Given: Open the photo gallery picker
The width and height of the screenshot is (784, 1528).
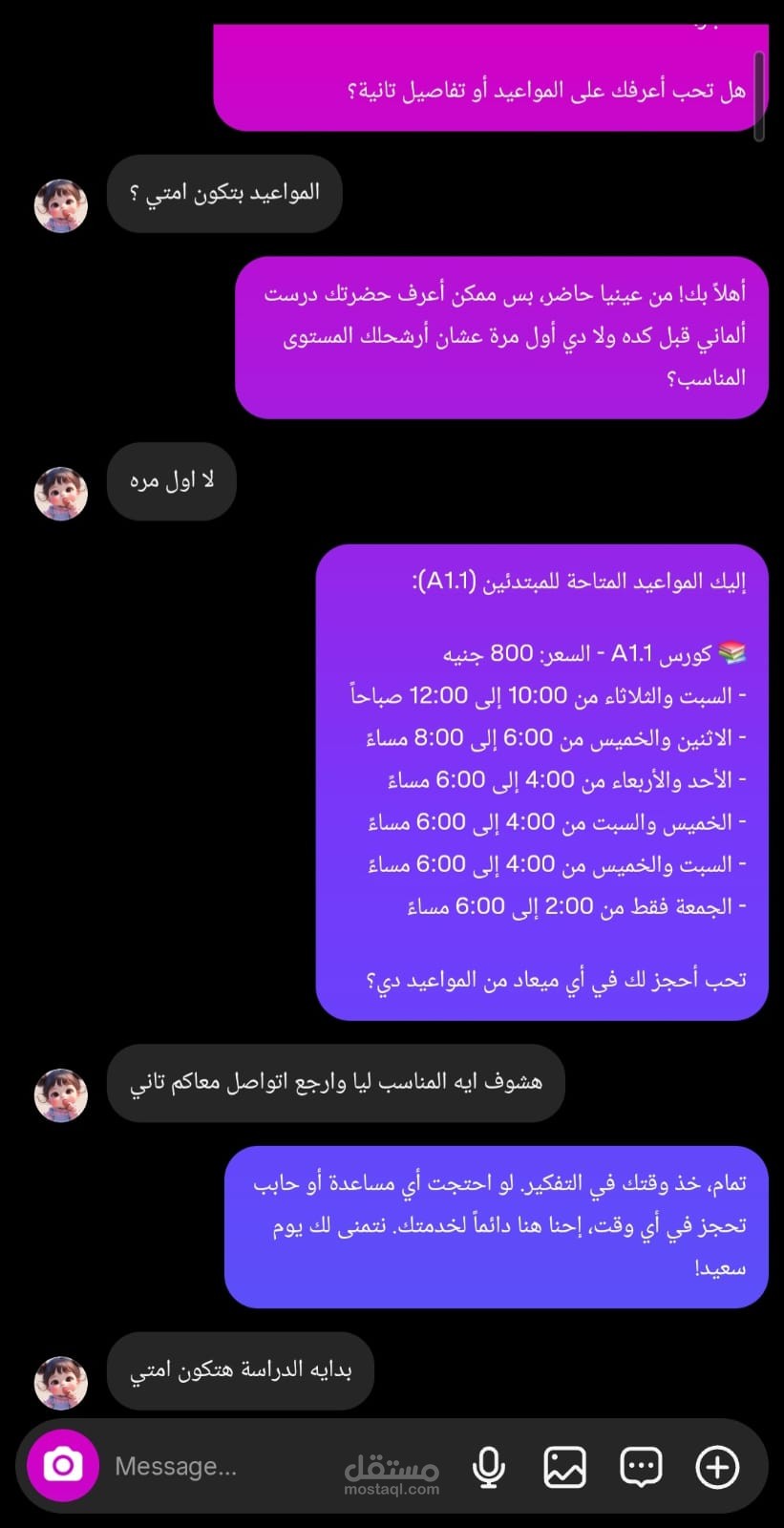Looking at the screenshot, I should click(x=564, y=1467).
